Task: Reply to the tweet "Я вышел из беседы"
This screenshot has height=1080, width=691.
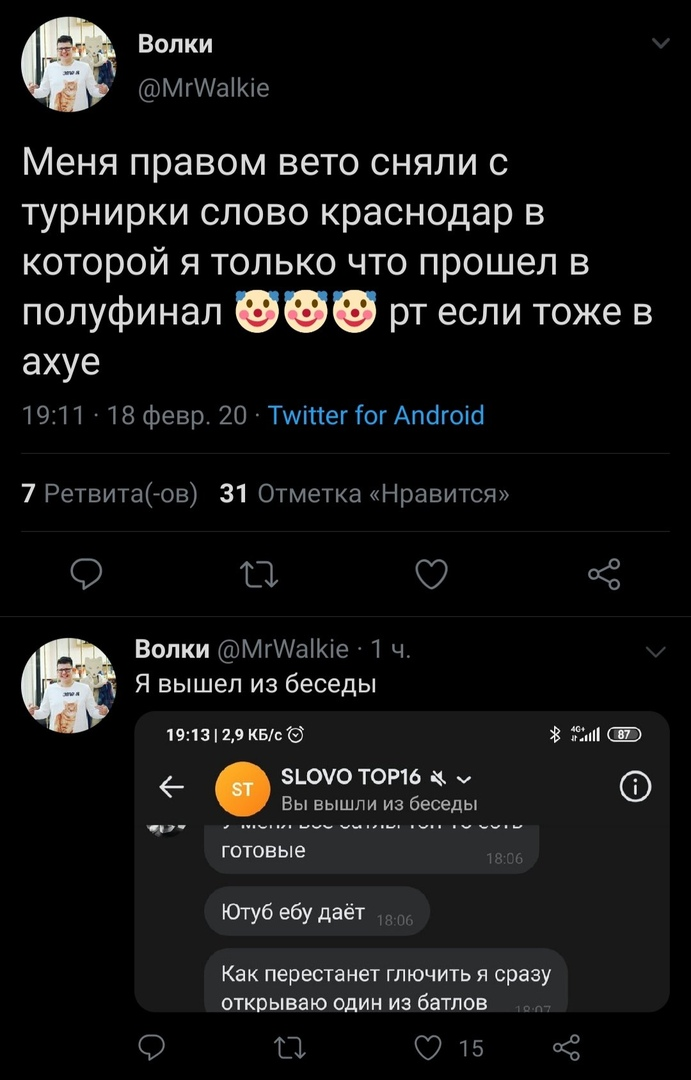Action: (150, 1047)
